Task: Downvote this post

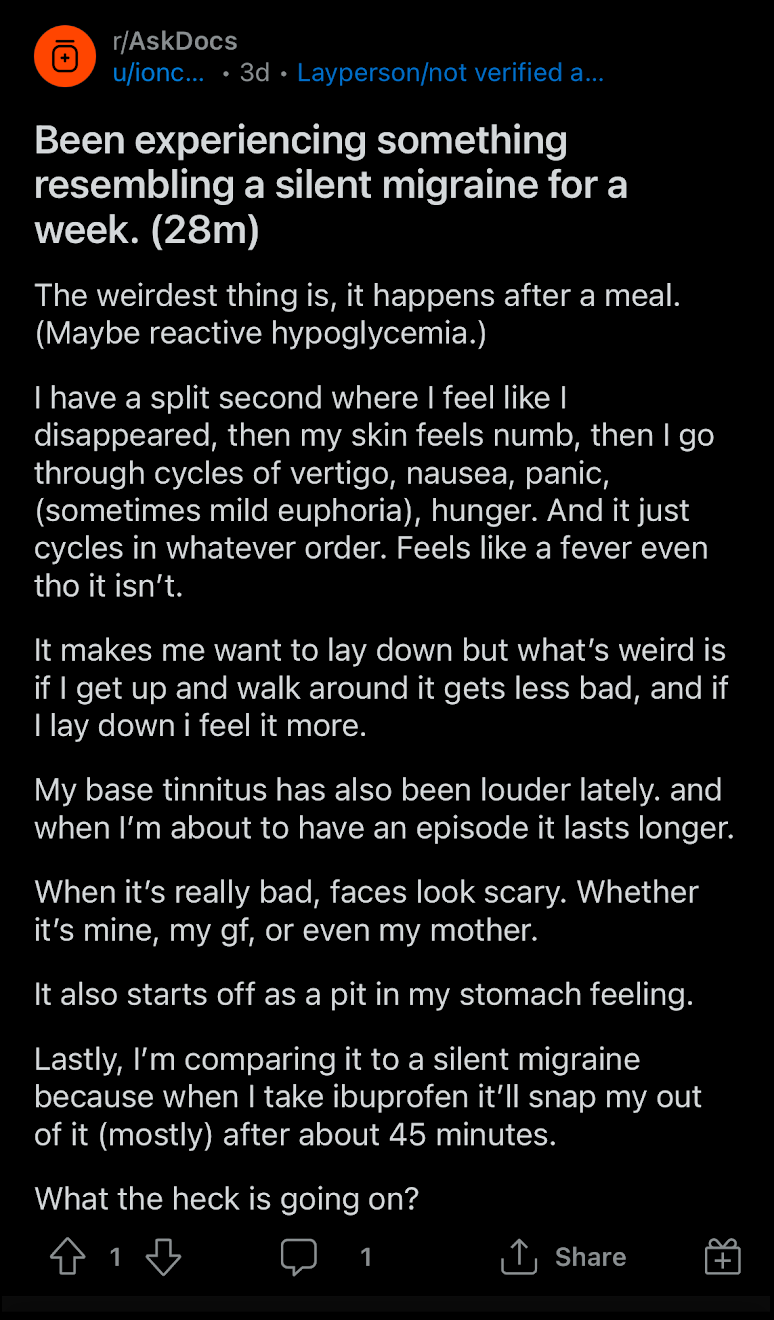Action: click(163, 1257)
